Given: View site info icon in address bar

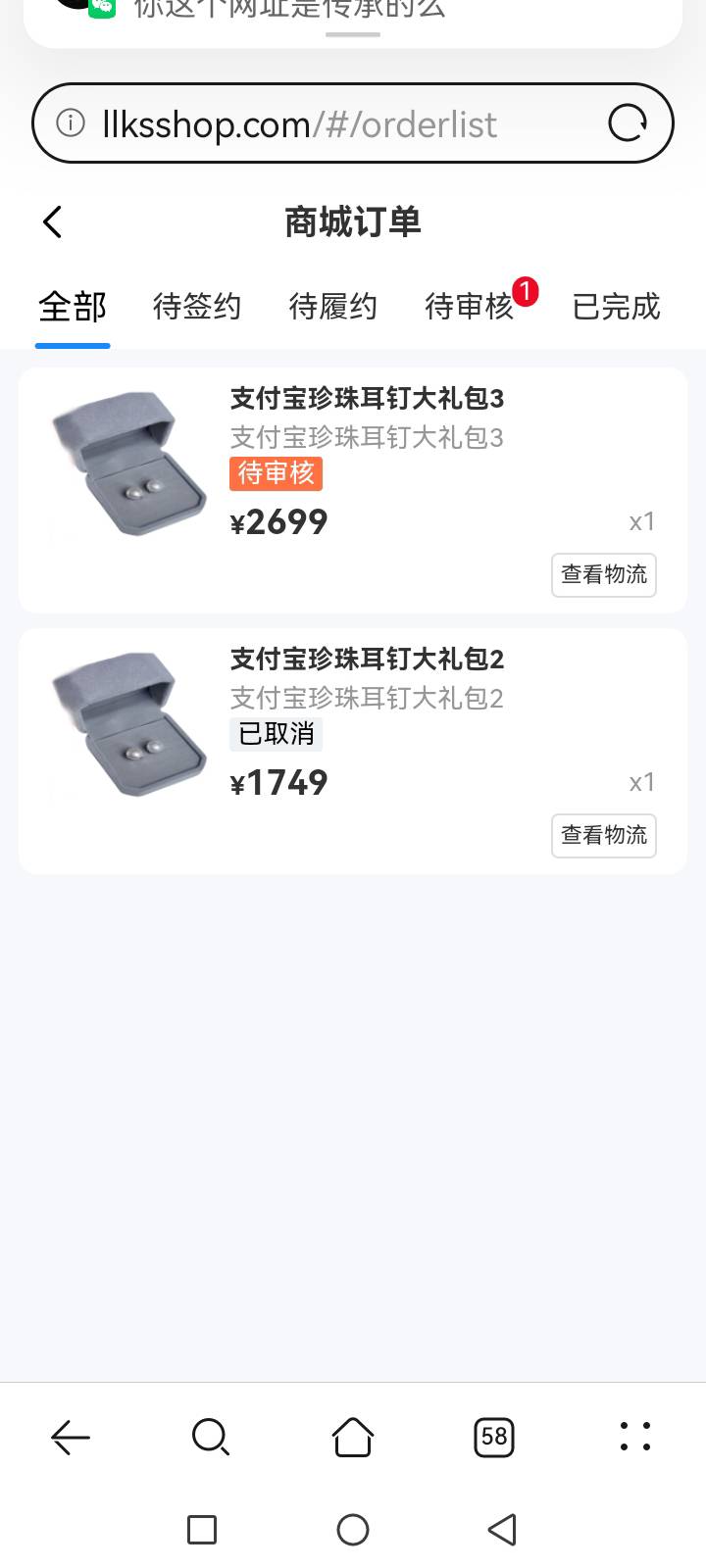Looking at the screenshot, I should pos(71,123).
